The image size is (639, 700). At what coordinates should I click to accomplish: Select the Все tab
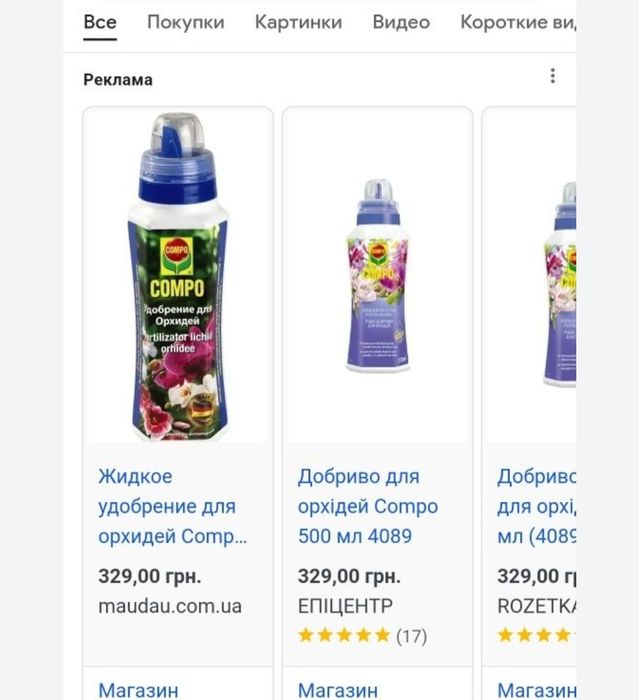pyautogui.click(x=100, y=22)
